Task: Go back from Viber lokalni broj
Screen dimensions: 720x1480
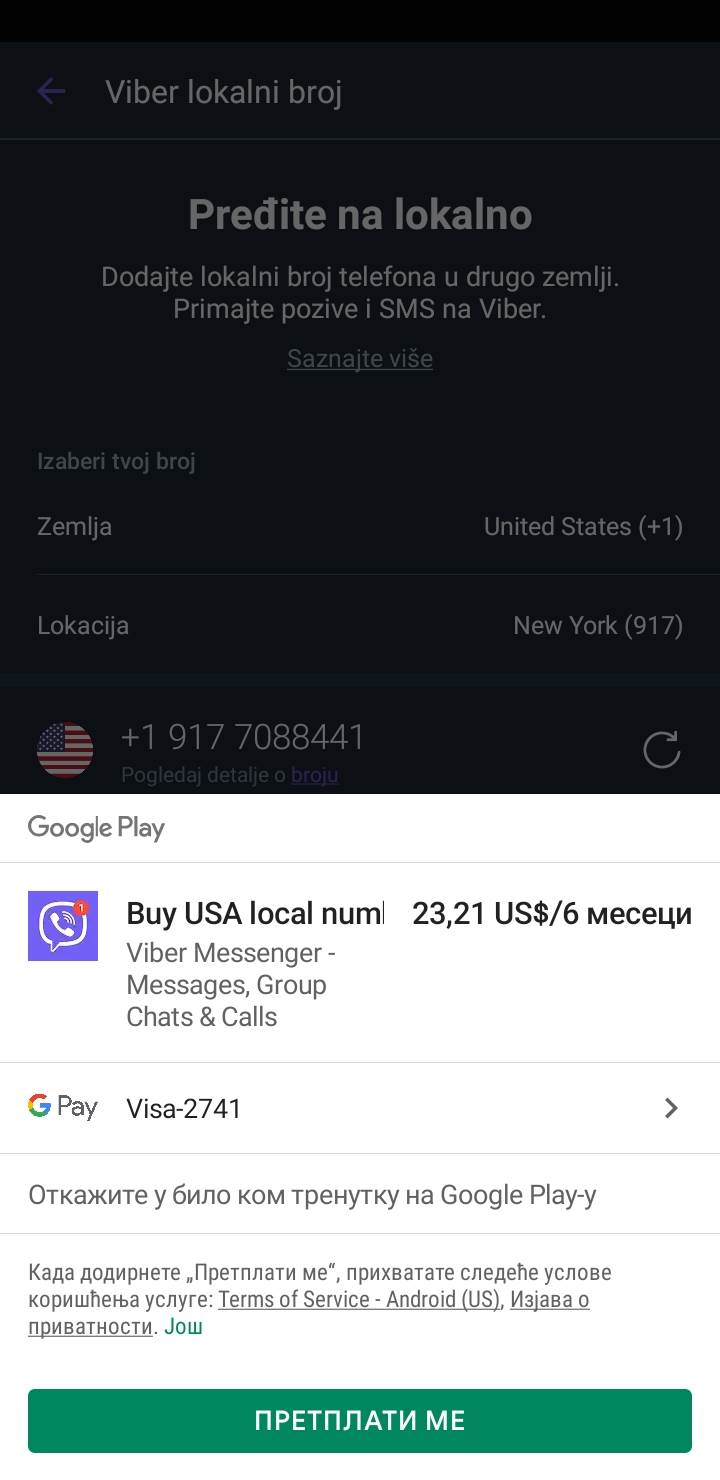Action: point(51,92)
